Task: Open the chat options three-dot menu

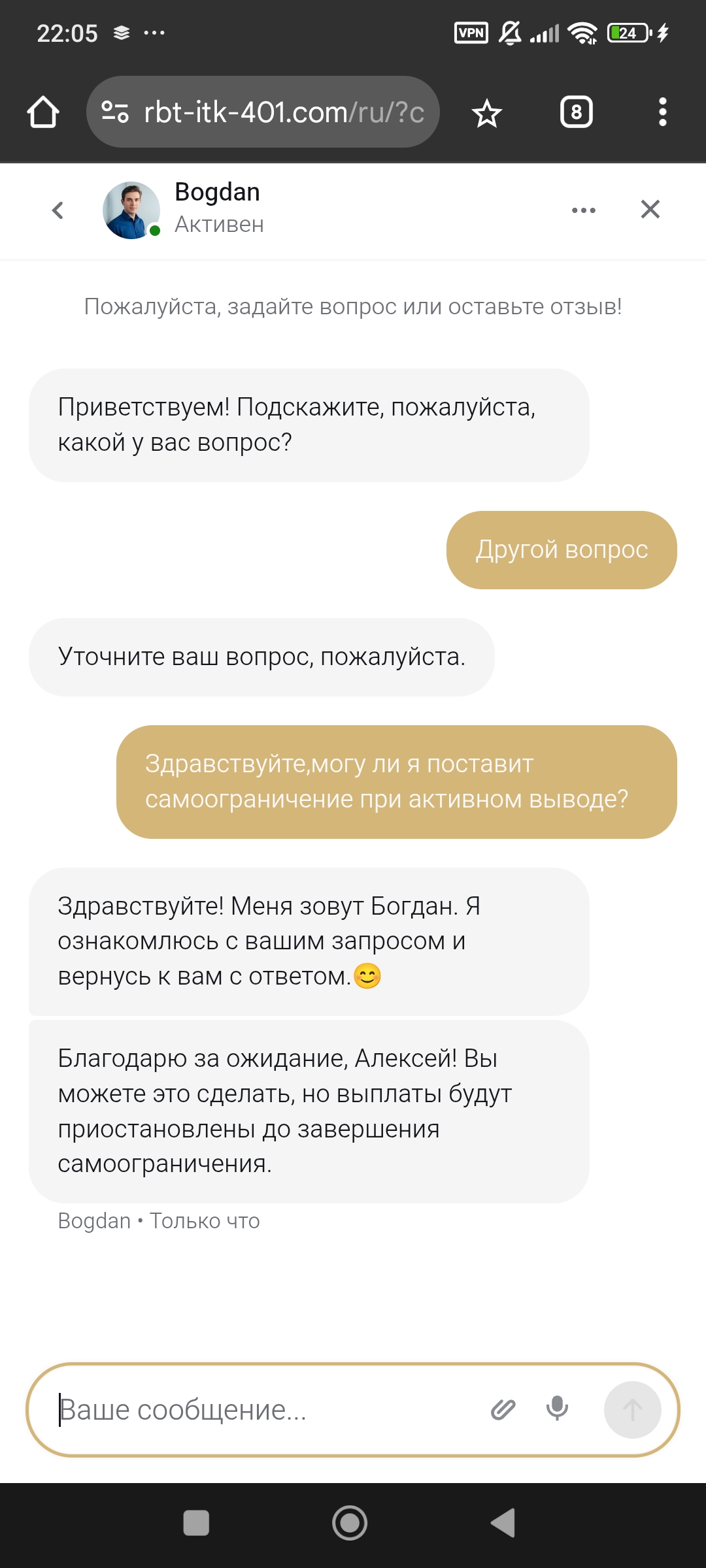Action: pyautogui.click(x=583, y=210)
